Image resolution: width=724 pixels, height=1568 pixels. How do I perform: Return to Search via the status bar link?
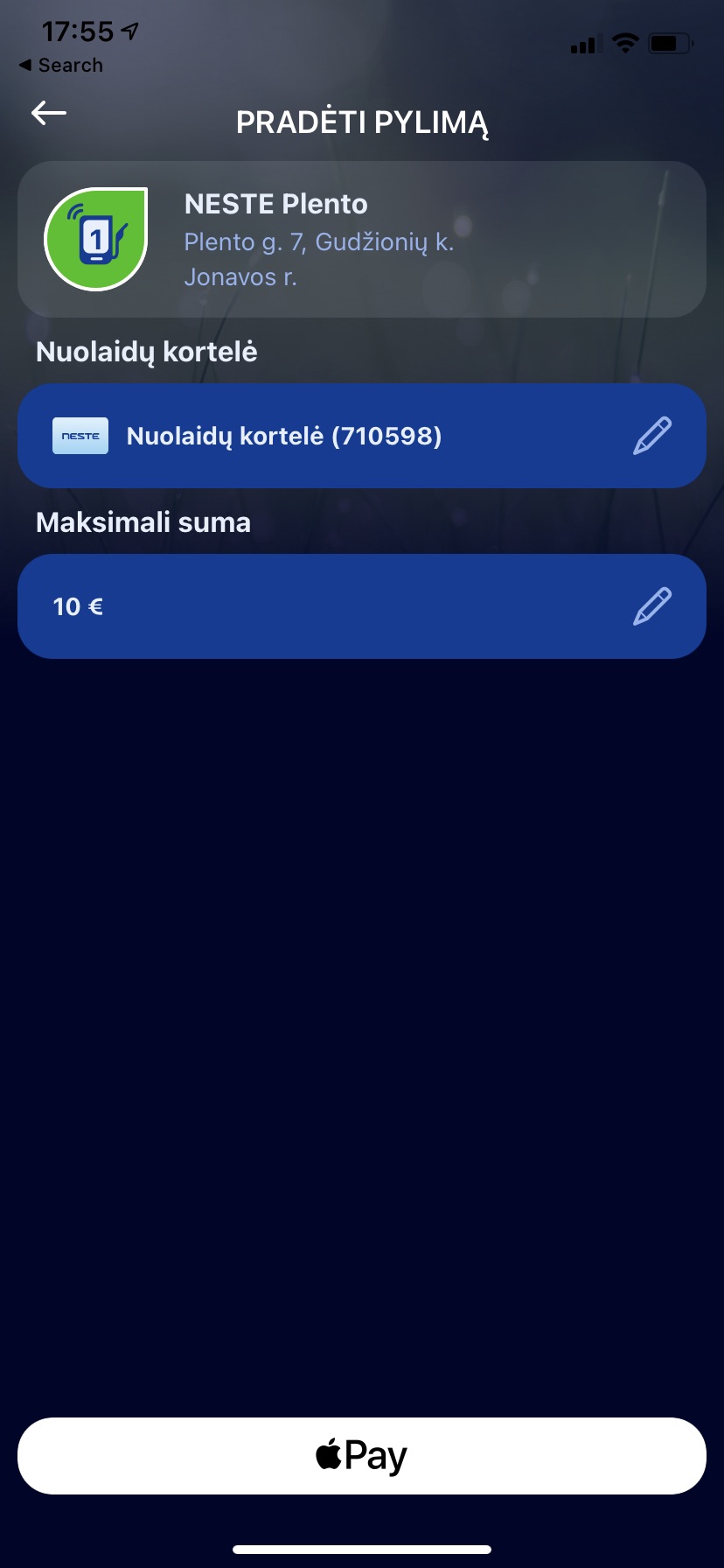coord(61,66)
